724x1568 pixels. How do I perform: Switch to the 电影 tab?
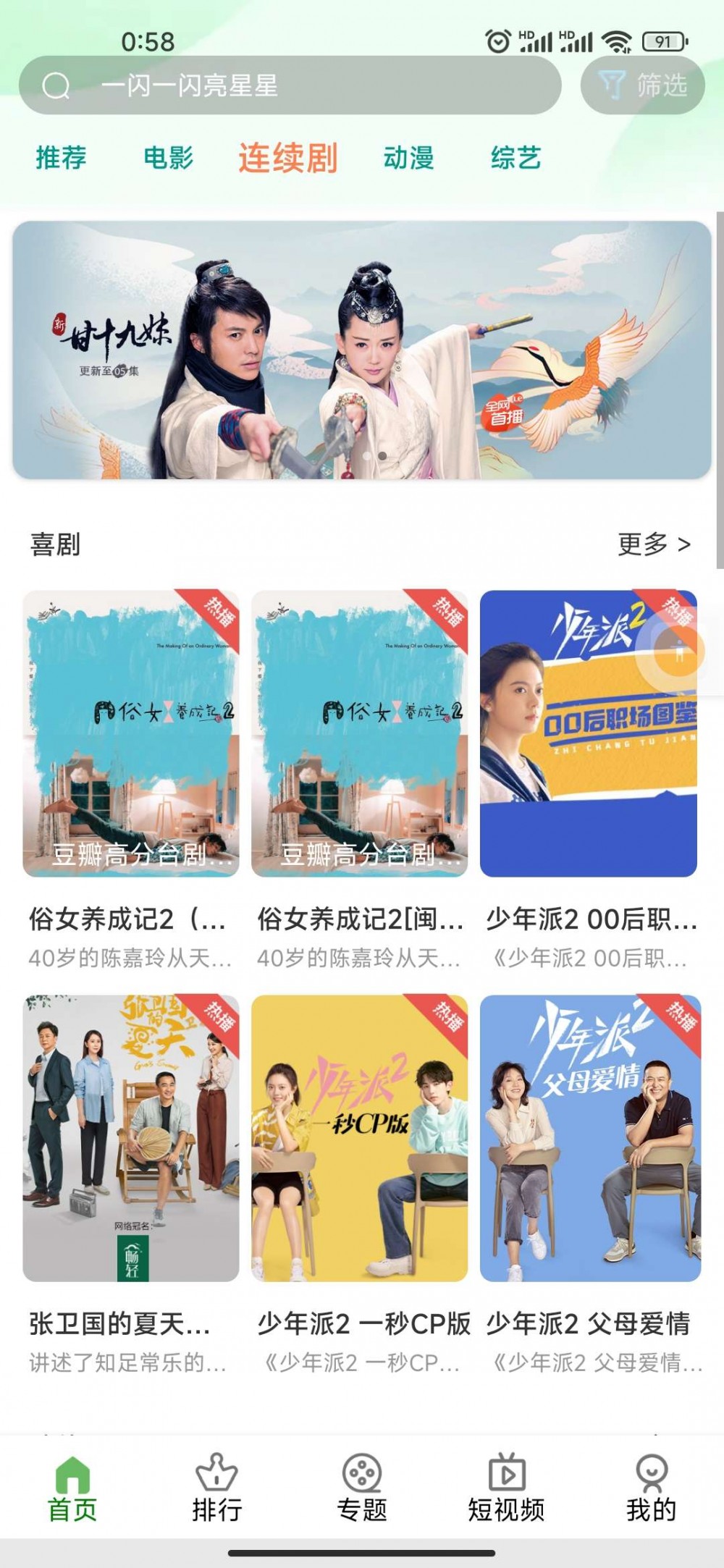point(169,159)
